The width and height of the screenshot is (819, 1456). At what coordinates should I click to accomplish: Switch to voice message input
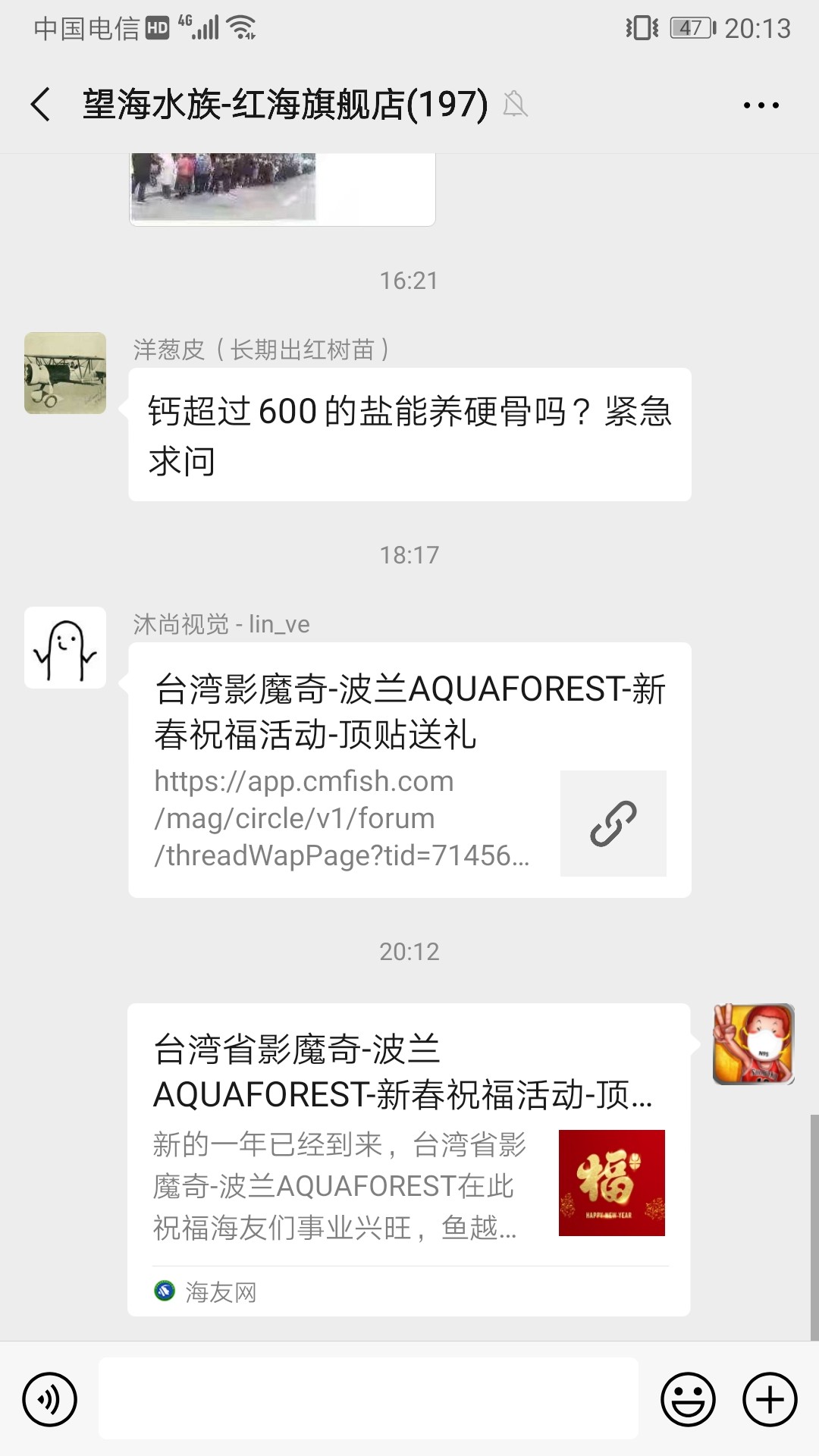tap(50, 1399)
